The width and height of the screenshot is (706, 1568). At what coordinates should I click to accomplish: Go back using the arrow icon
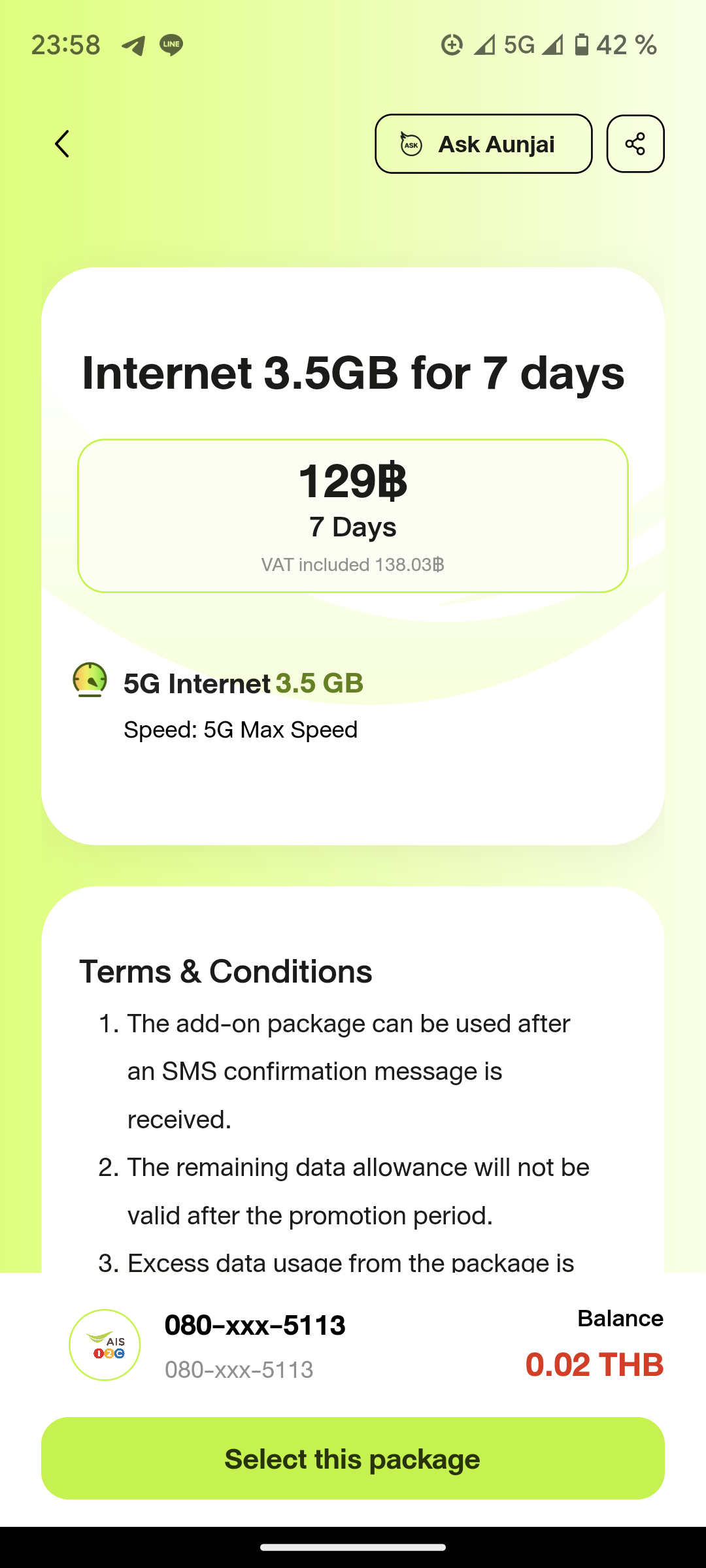click(x=62, y=144)
